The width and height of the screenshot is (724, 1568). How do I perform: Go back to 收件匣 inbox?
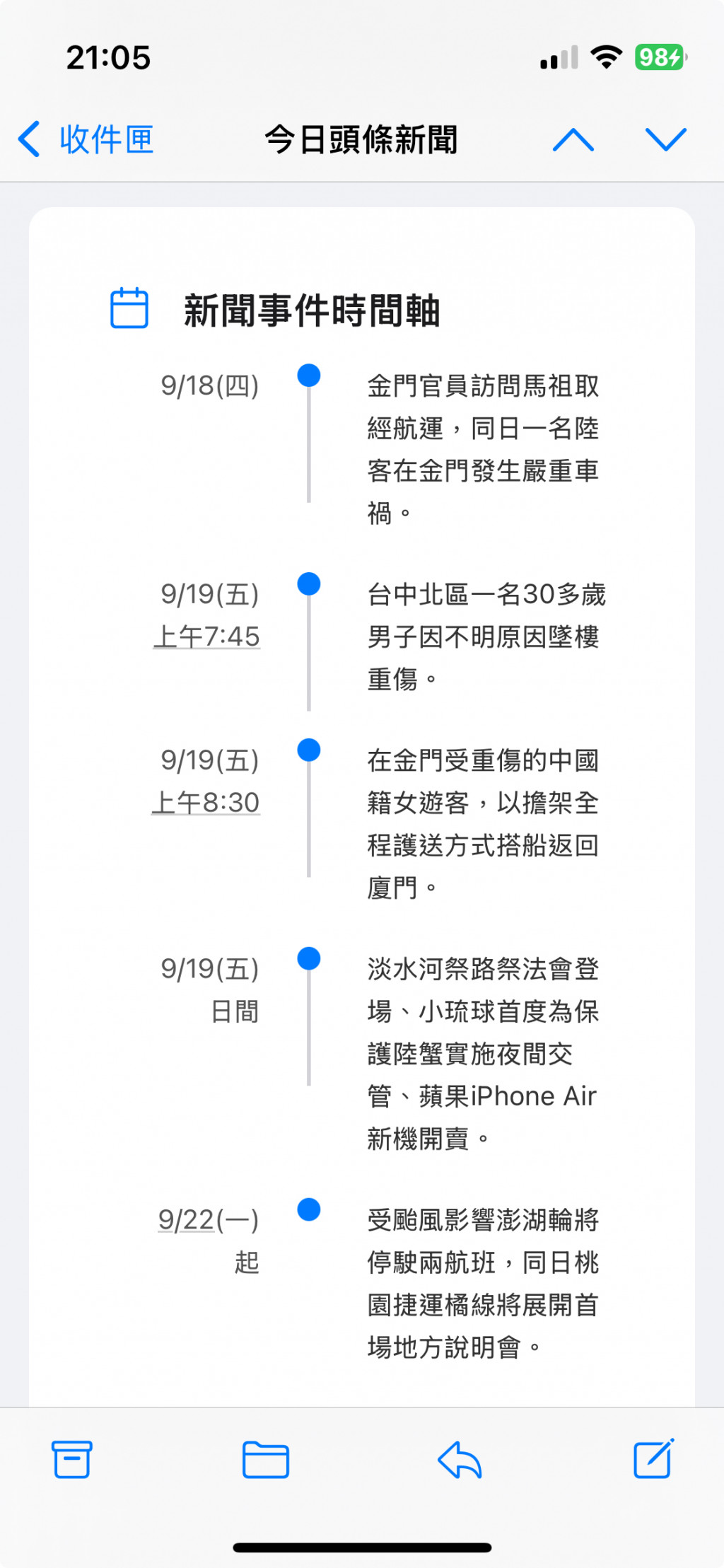click(86, 139)
